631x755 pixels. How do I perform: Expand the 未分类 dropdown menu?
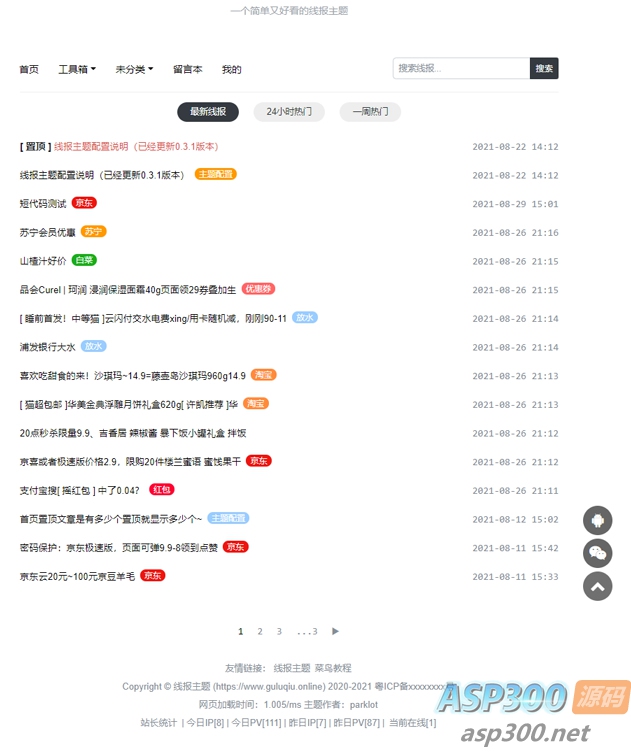click(134, 69)
